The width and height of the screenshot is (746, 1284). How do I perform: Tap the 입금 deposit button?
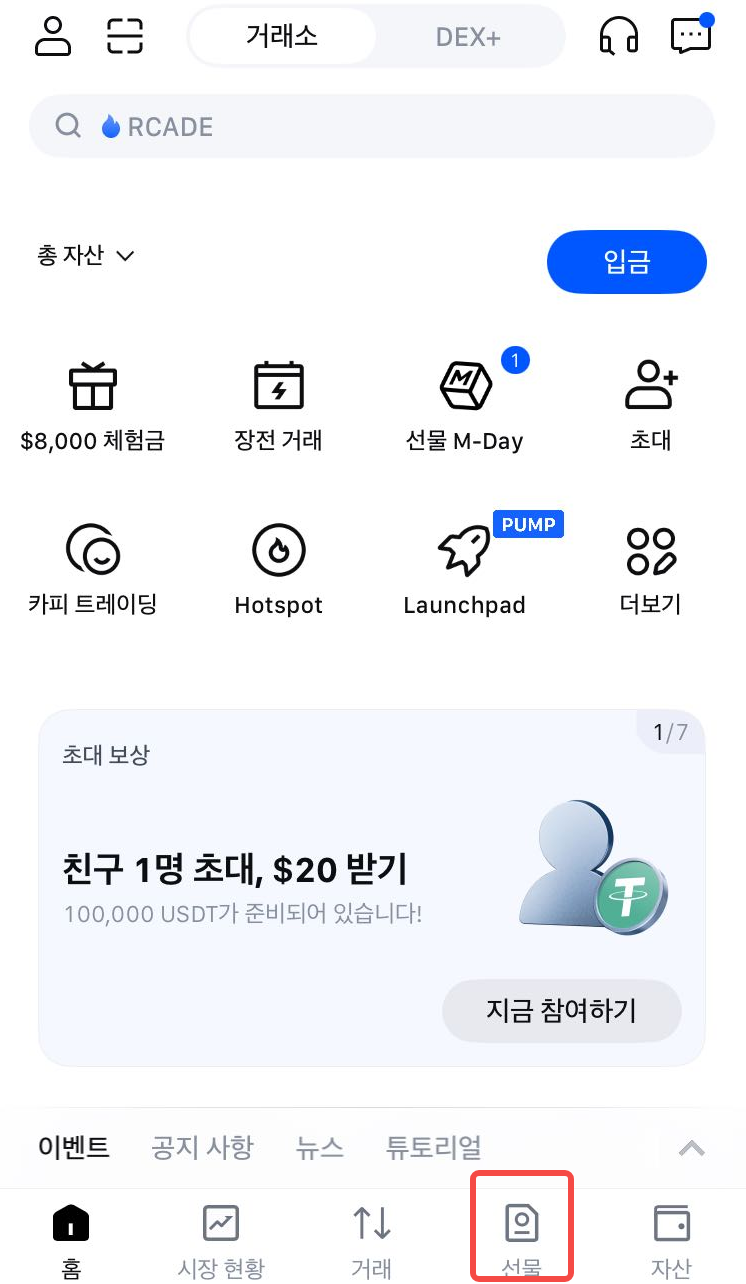click(x=626, y=262)
